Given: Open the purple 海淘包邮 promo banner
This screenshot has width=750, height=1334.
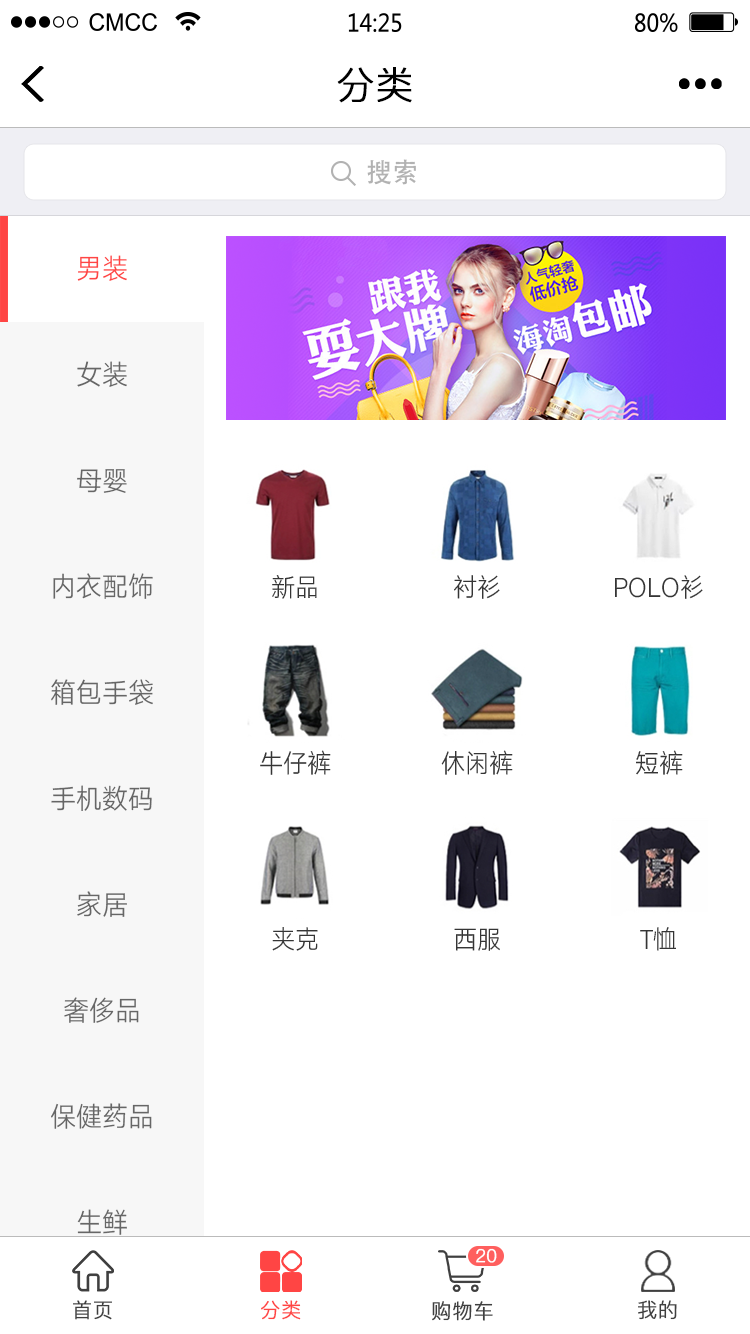Looking at the screenshot, I should pos(475,328).
